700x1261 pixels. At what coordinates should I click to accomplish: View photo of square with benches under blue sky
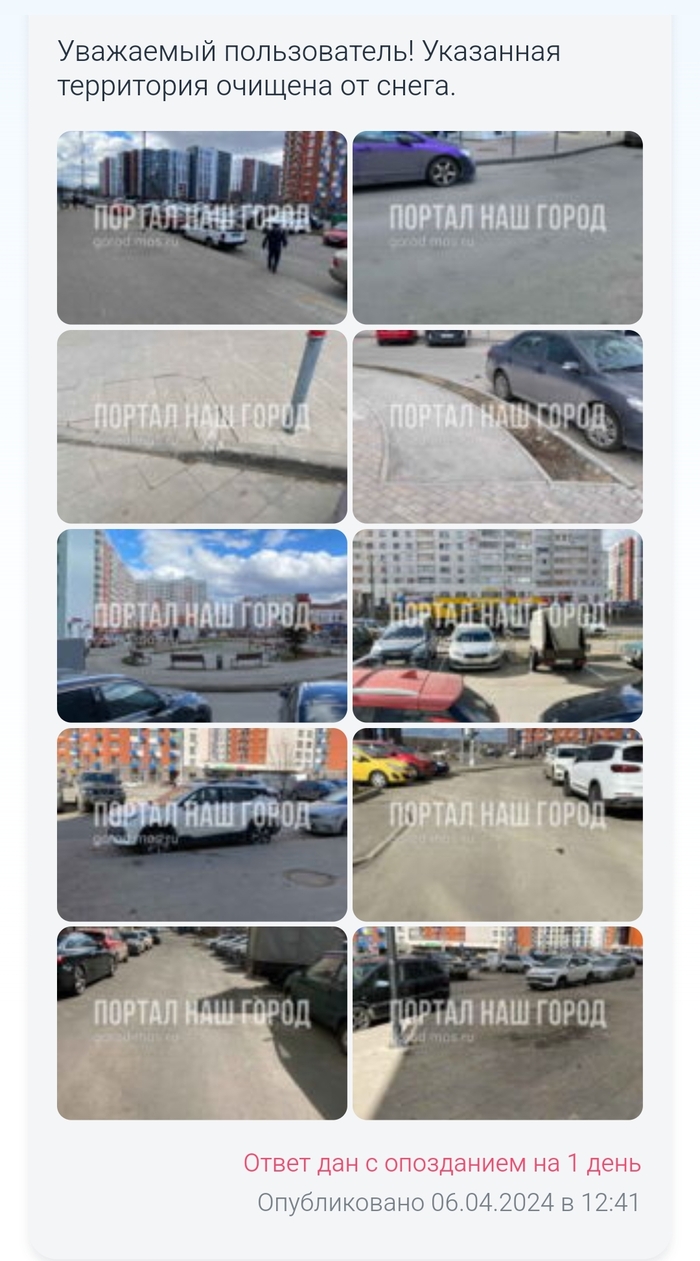coord(202,625)
